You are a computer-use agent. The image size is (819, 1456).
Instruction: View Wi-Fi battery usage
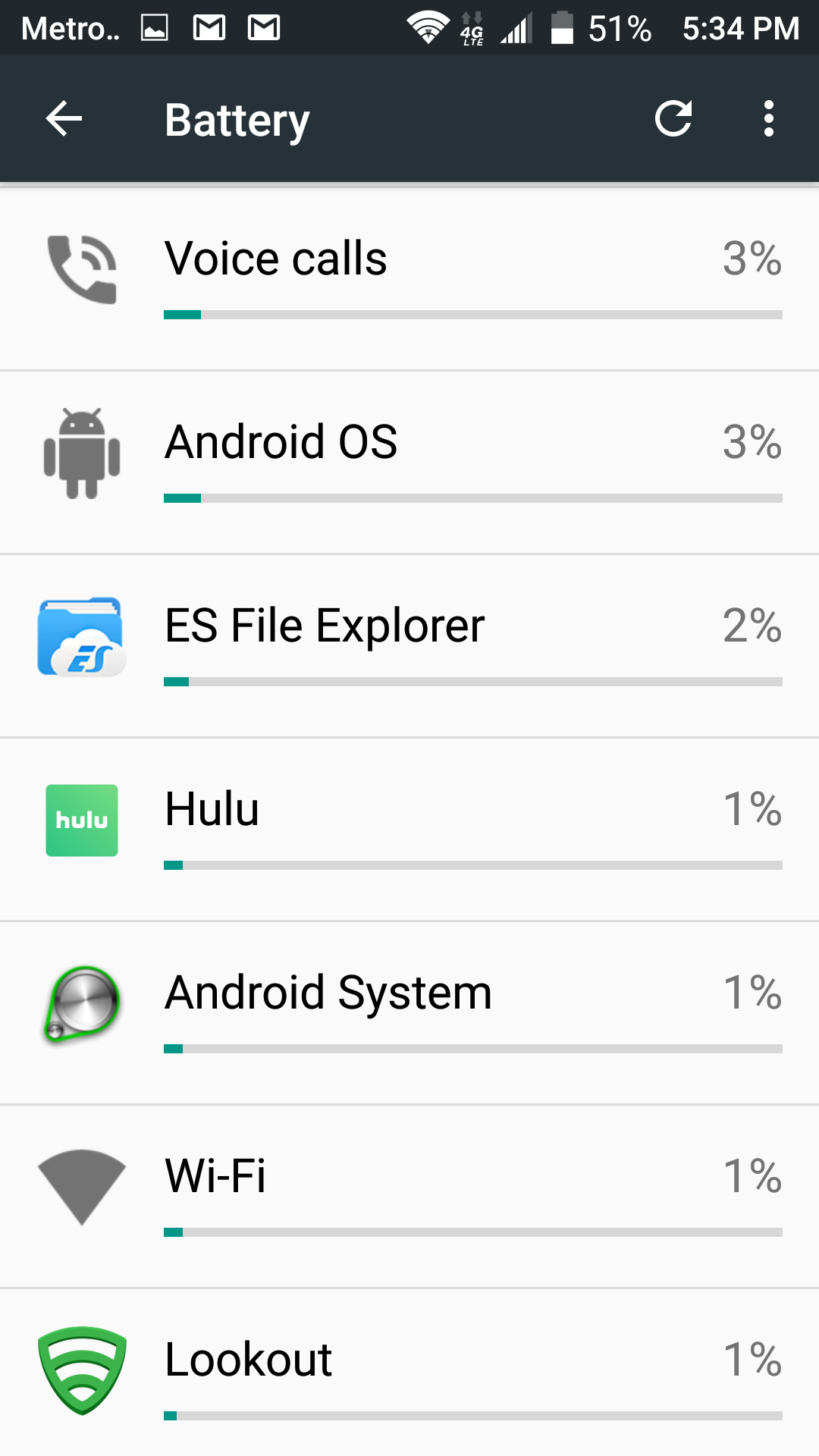point(409,1197)
